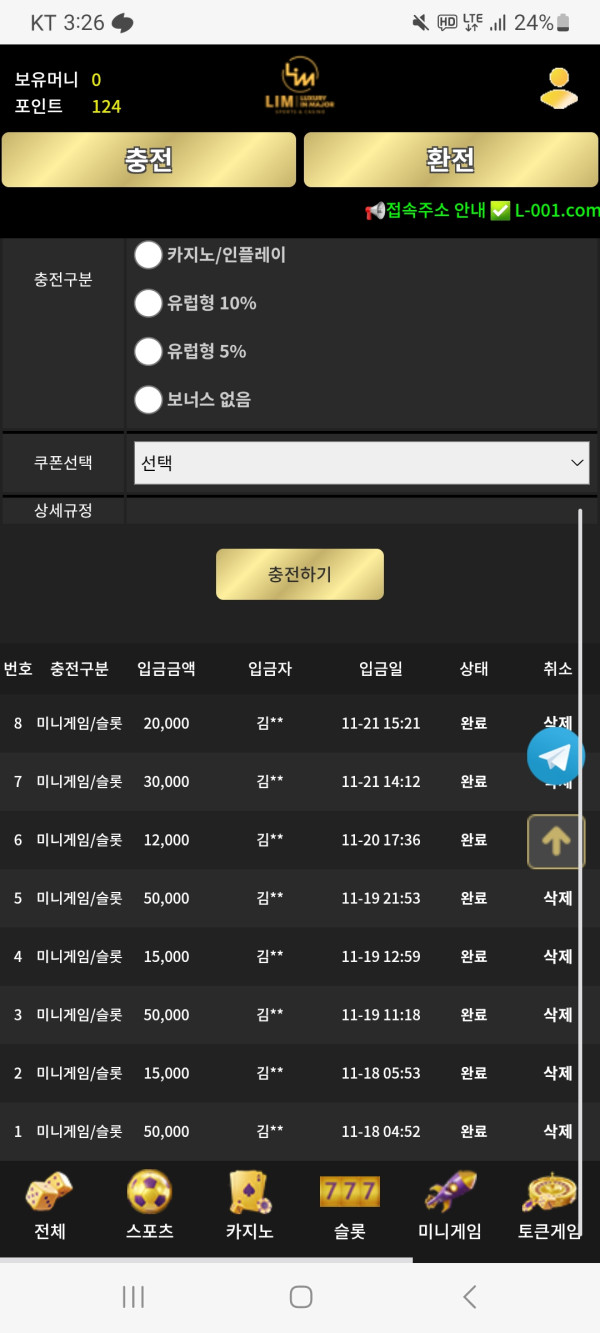Switch to the 전체 category
Screen dimensions: 600x1333
49,1206
